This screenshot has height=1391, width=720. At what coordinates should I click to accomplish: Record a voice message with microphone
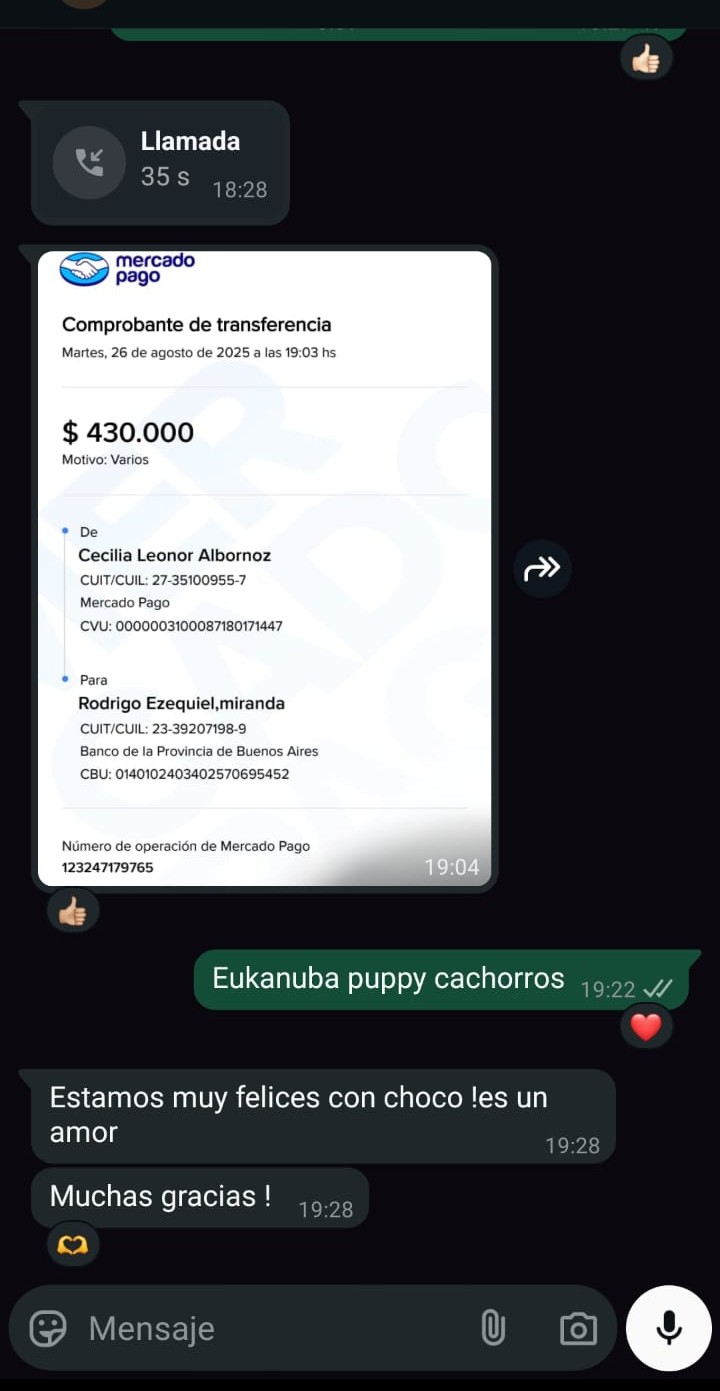pos(669,1328)
